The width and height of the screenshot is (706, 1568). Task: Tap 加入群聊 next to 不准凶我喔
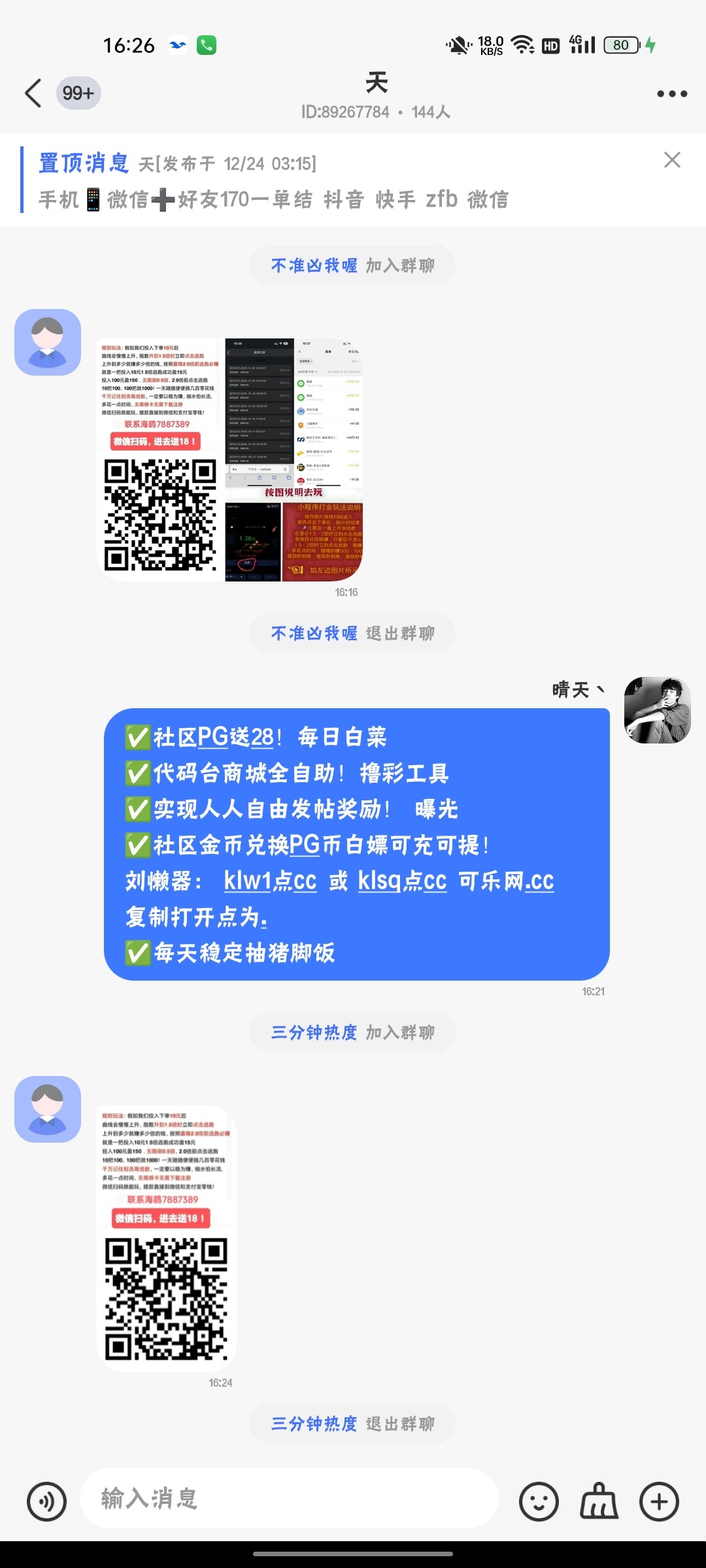tap(401, 265)
